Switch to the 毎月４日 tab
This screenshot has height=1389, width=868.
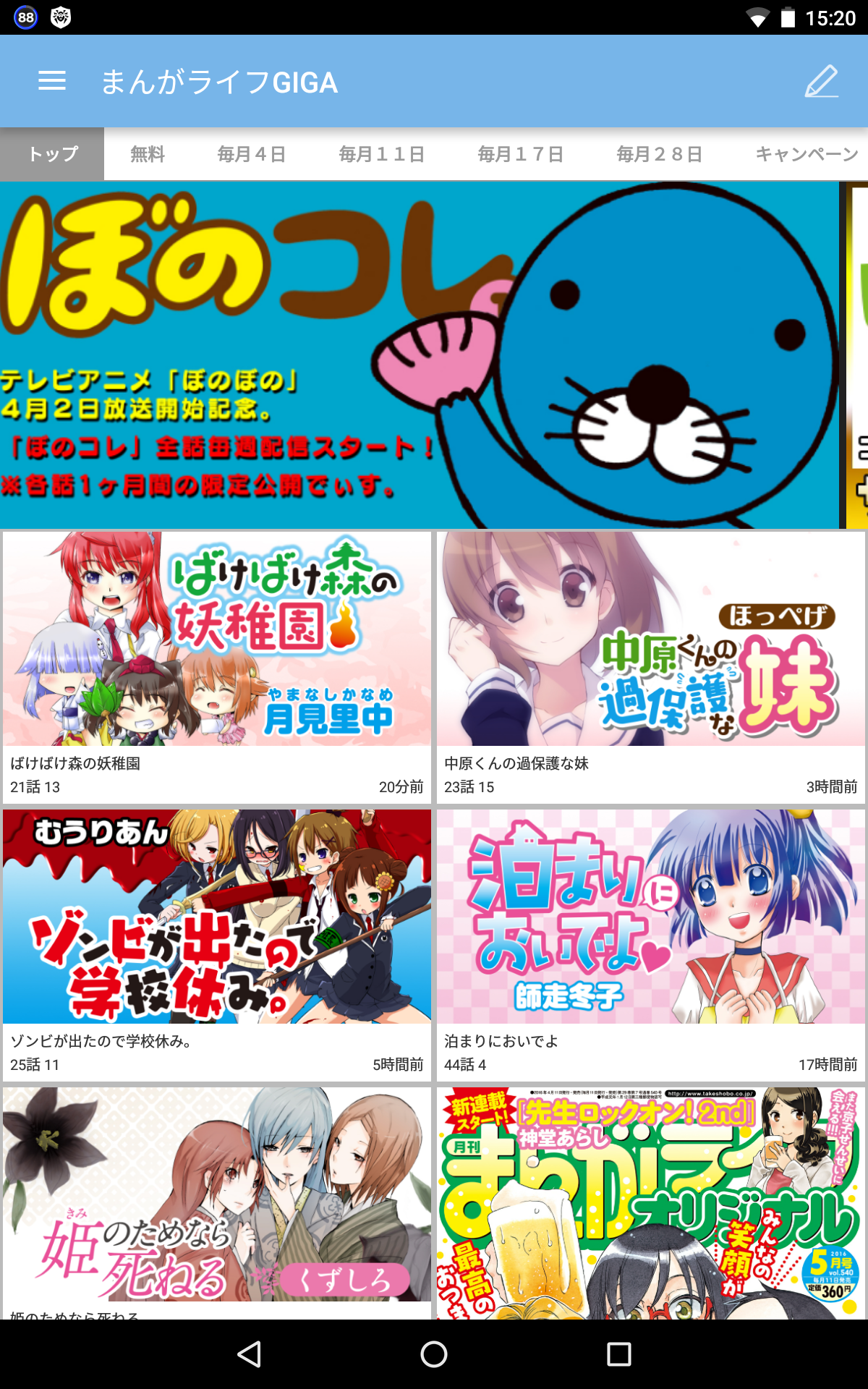coord(252,154)
